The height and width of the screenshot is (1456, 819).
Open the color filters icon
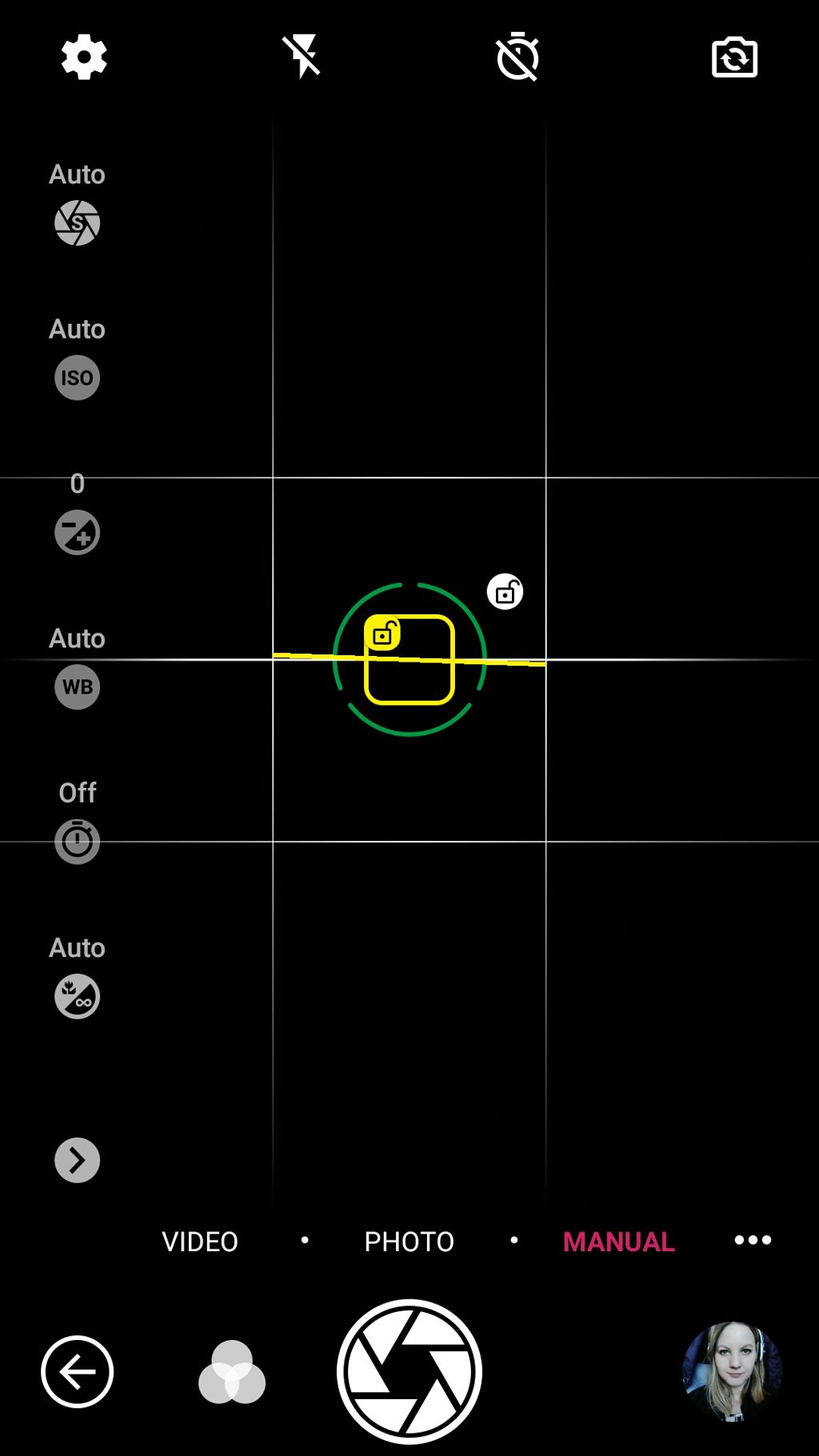[x=232, y=1371]
